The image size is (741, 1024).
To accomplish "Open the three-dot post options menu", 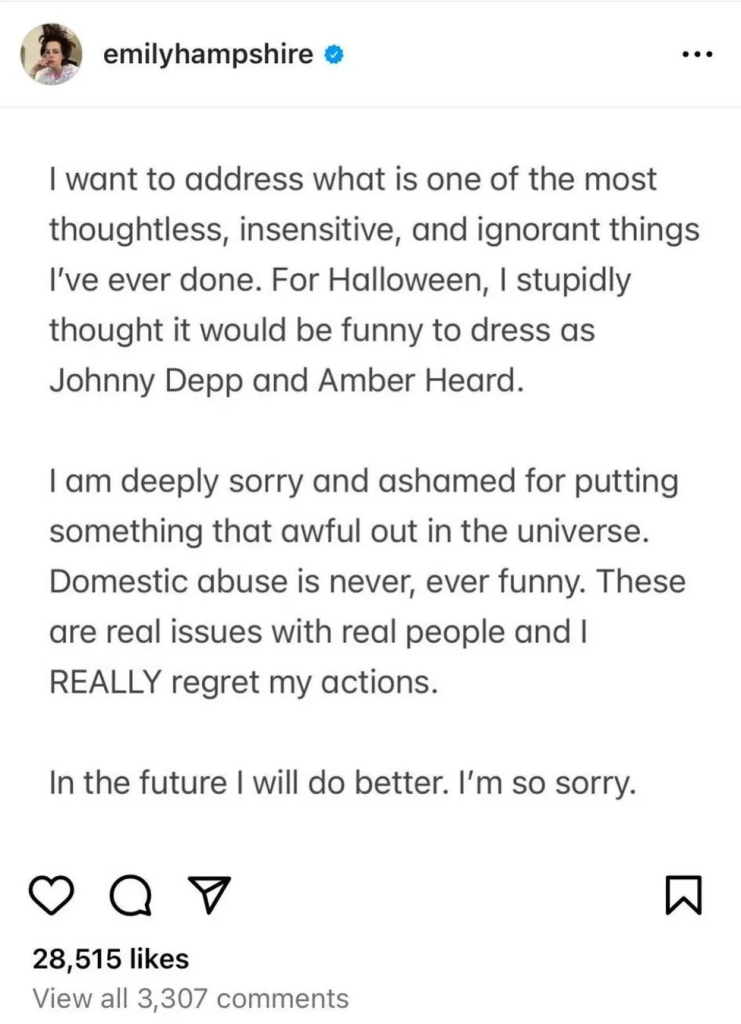I will click(695, 55).
